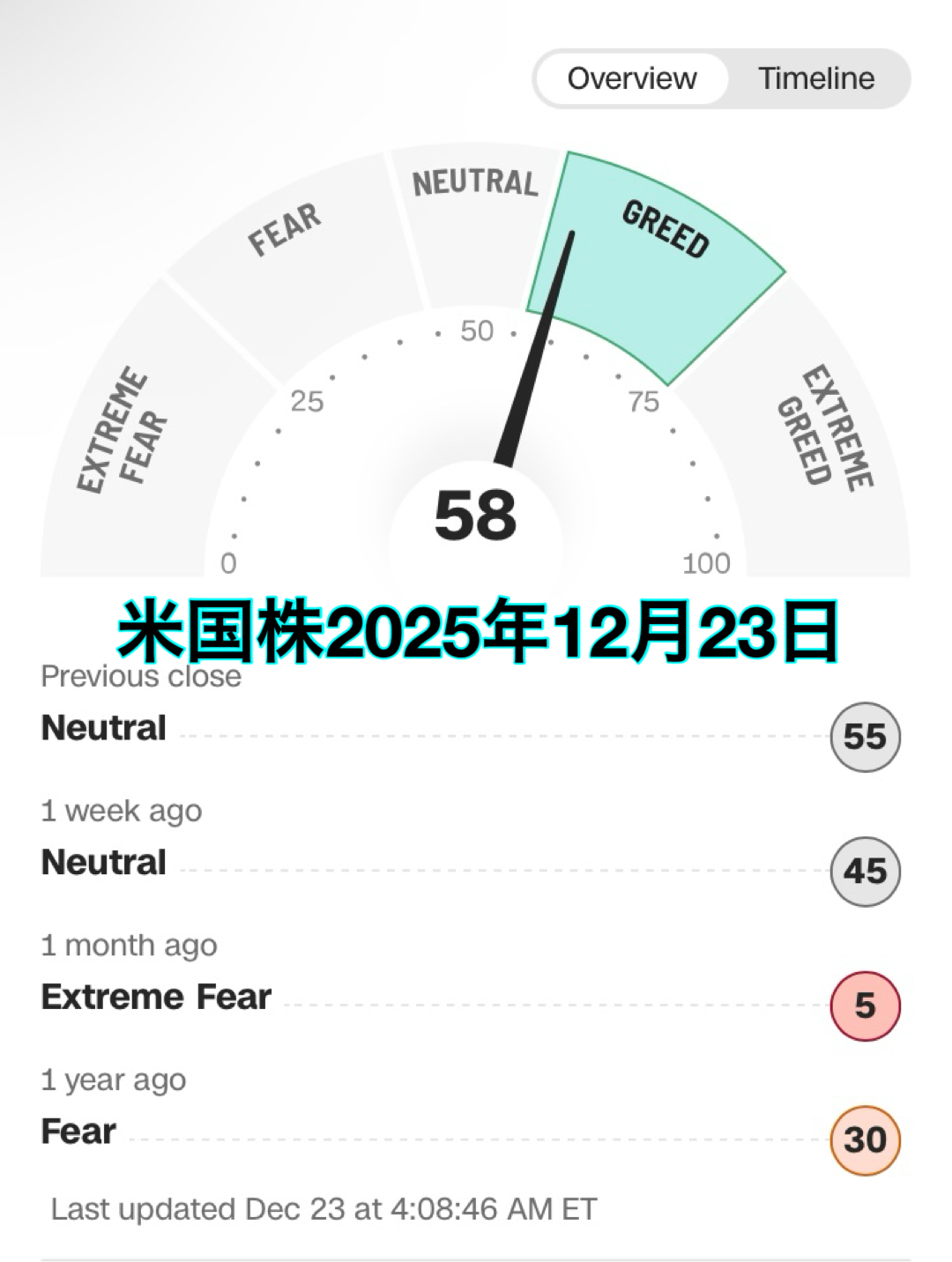952x1262 pixels.
Task: Select the Overview segment
Action: pyautogui.click(x=632, y=78)
